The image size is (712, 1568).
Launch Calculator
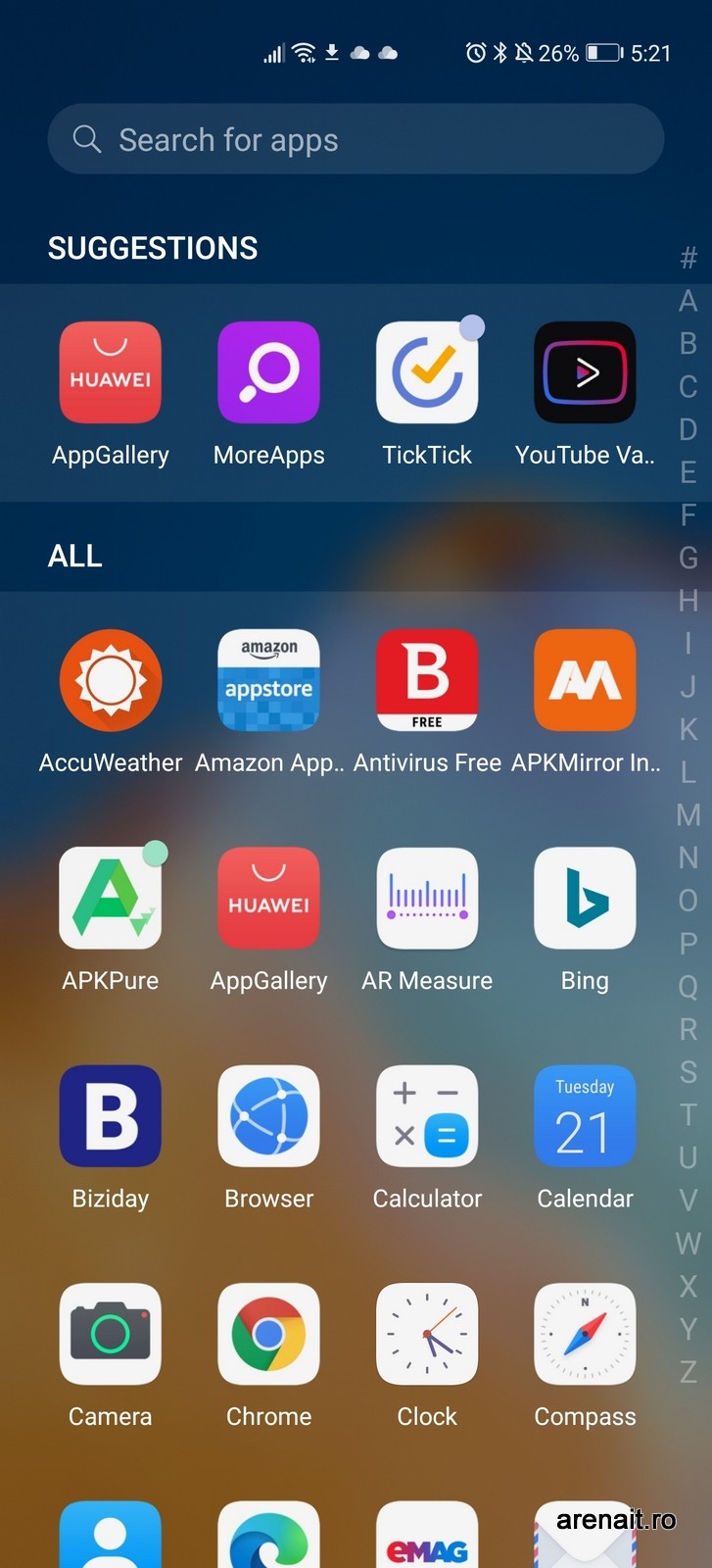coord(427,1116)
